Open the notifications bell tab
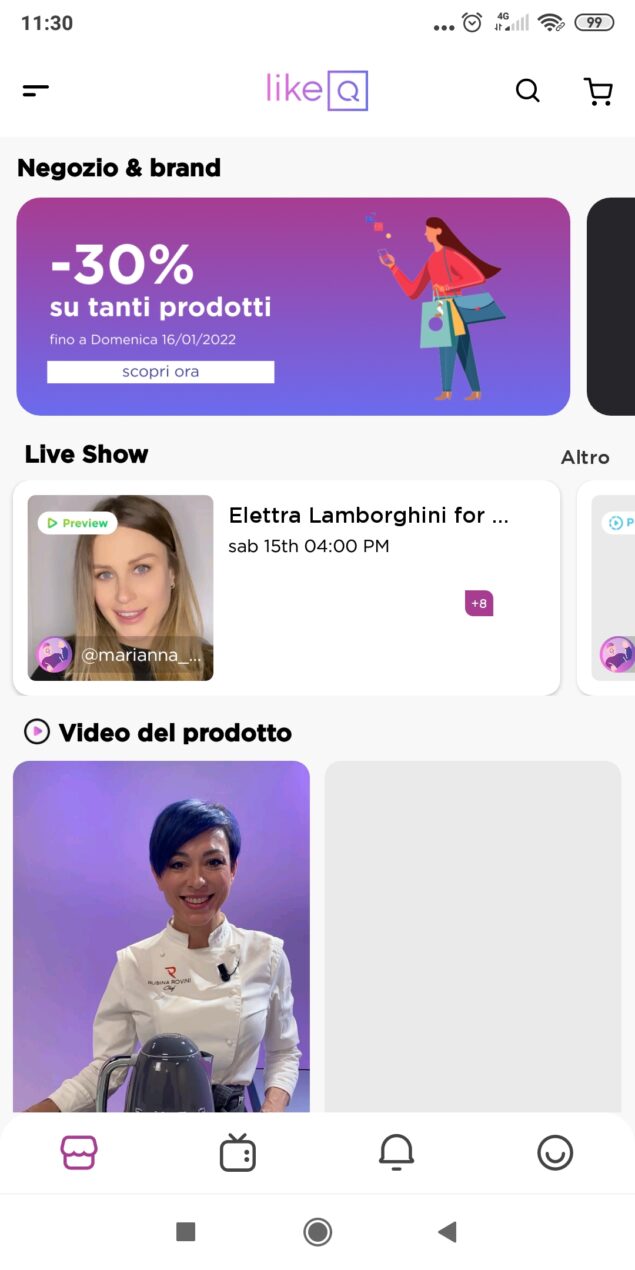The height and width of the screenshot is (1270, 635). tap(396, 1152)
